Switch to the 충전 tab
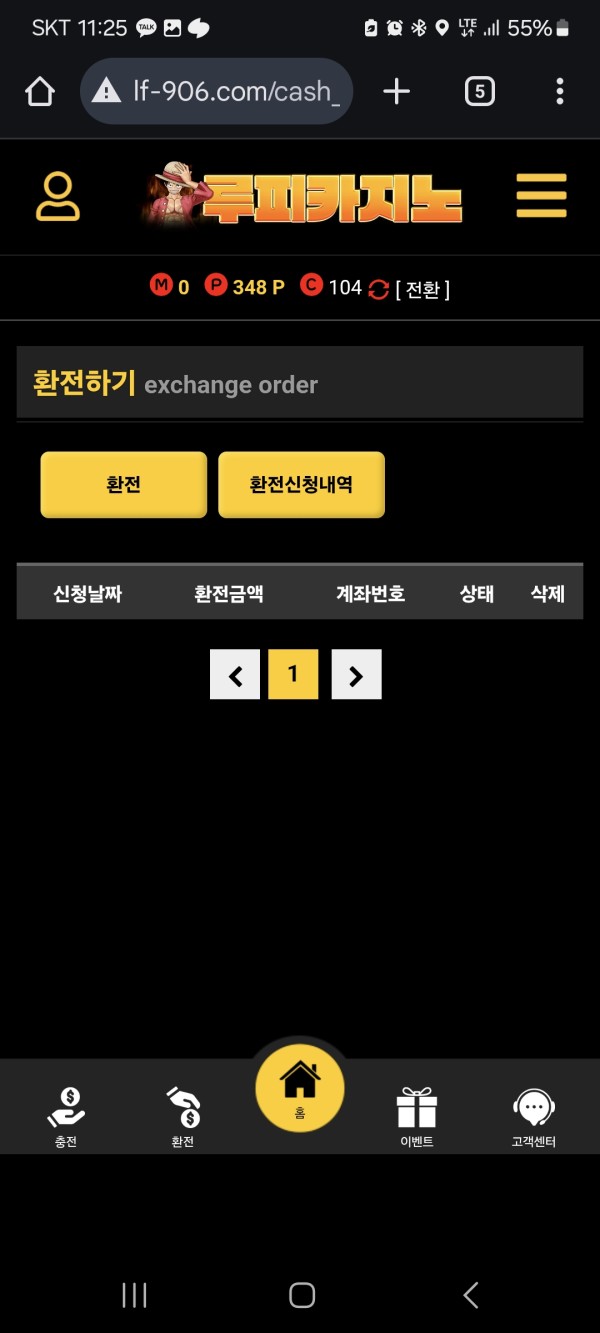 [66, 1117]
